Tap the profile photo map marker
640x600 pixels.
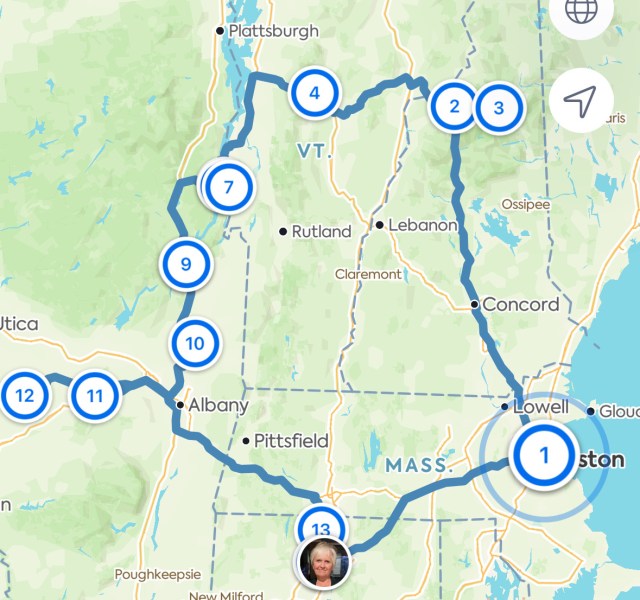[324, 564]
